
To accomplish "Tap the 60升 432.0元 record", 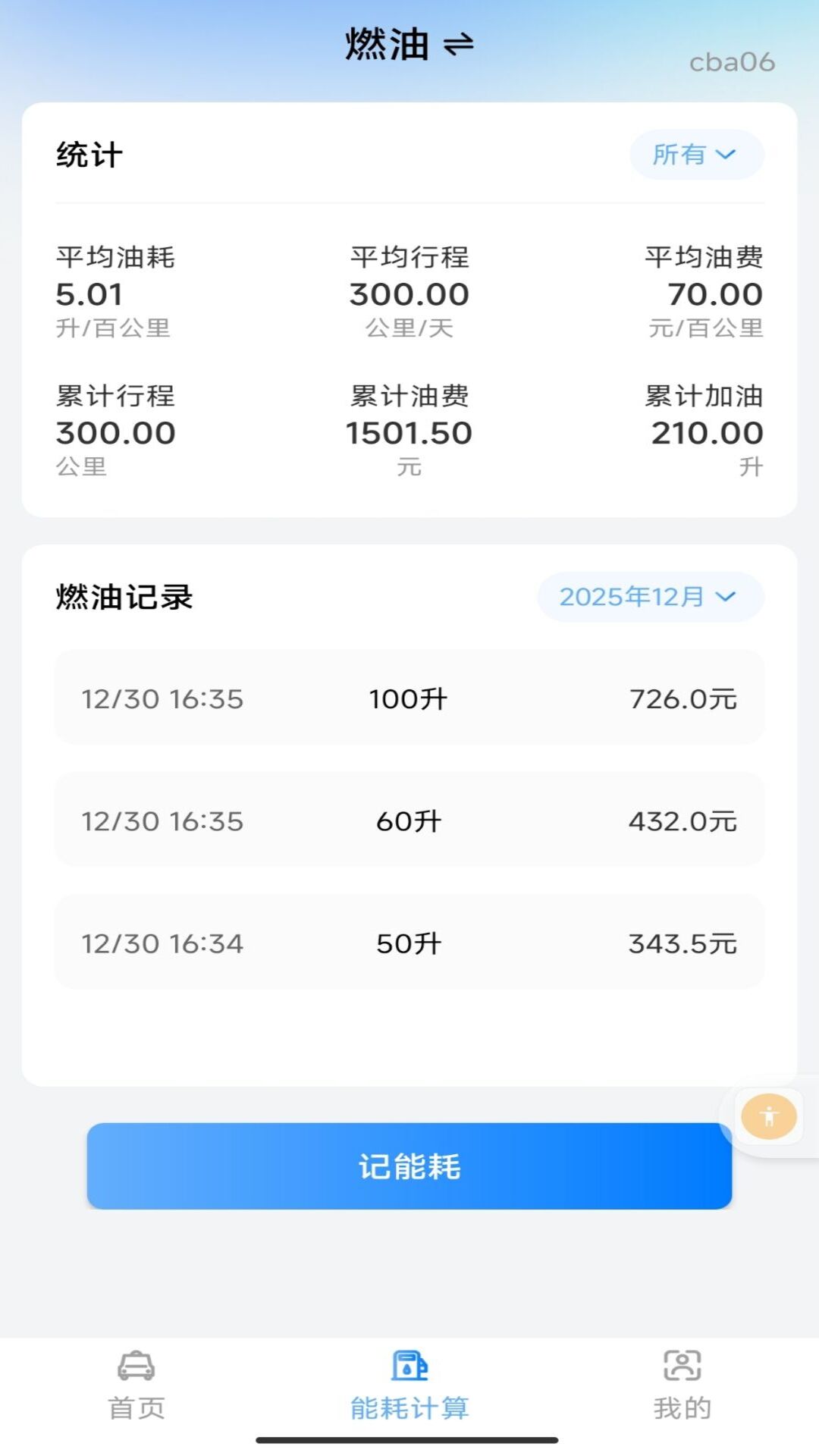I will 409,820.
